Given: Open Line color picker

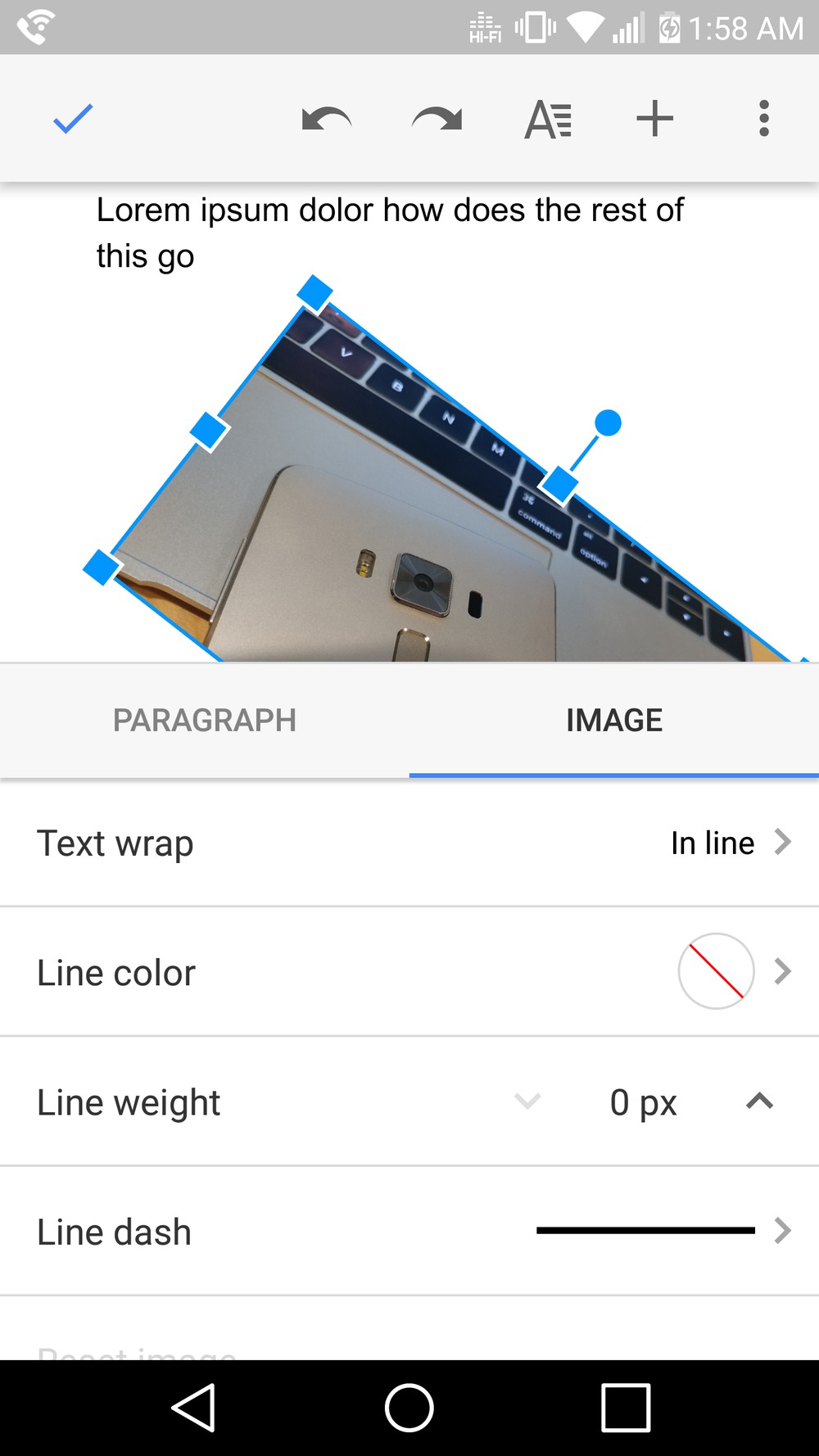Looking at the screenshot, I should click(409, 972).
